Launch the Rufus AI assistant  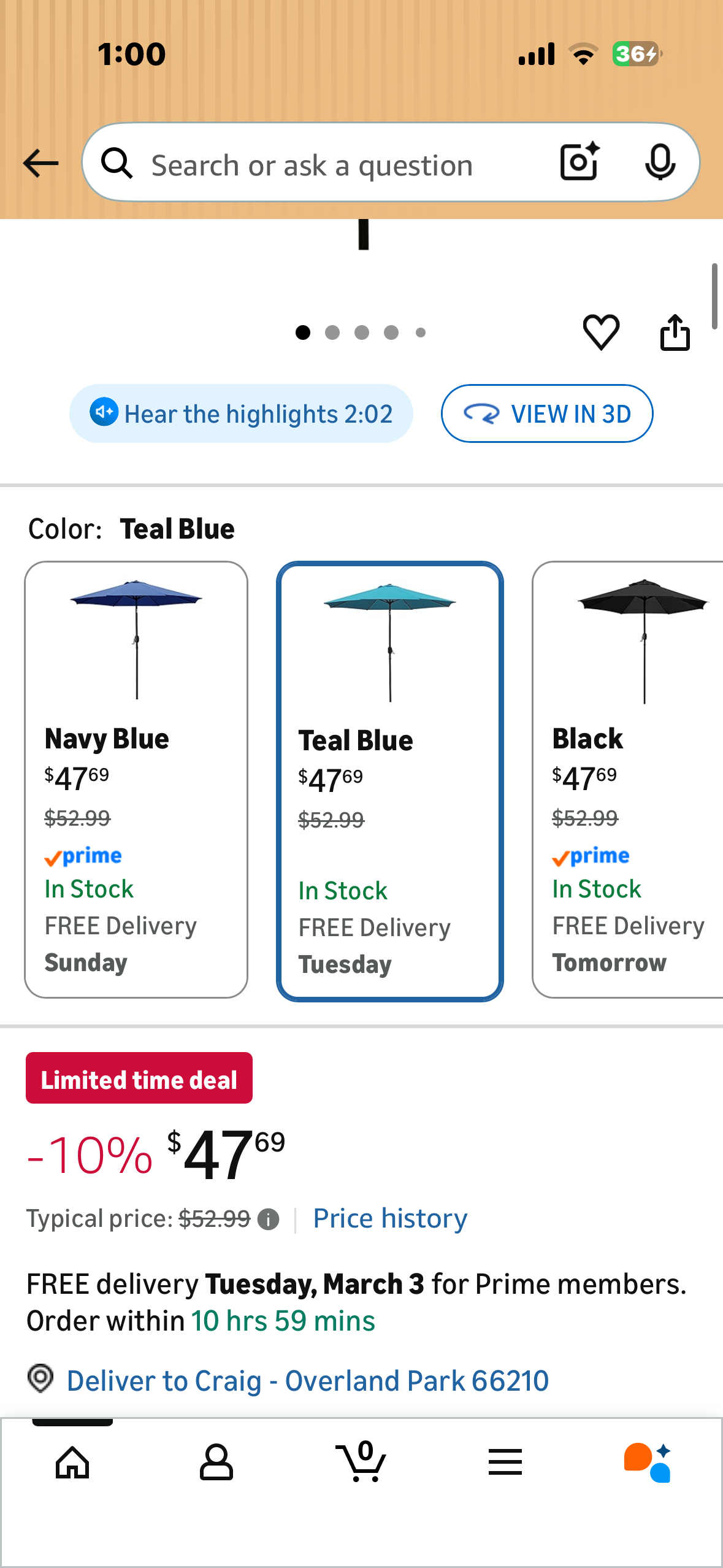click(x=647, y=1463)
